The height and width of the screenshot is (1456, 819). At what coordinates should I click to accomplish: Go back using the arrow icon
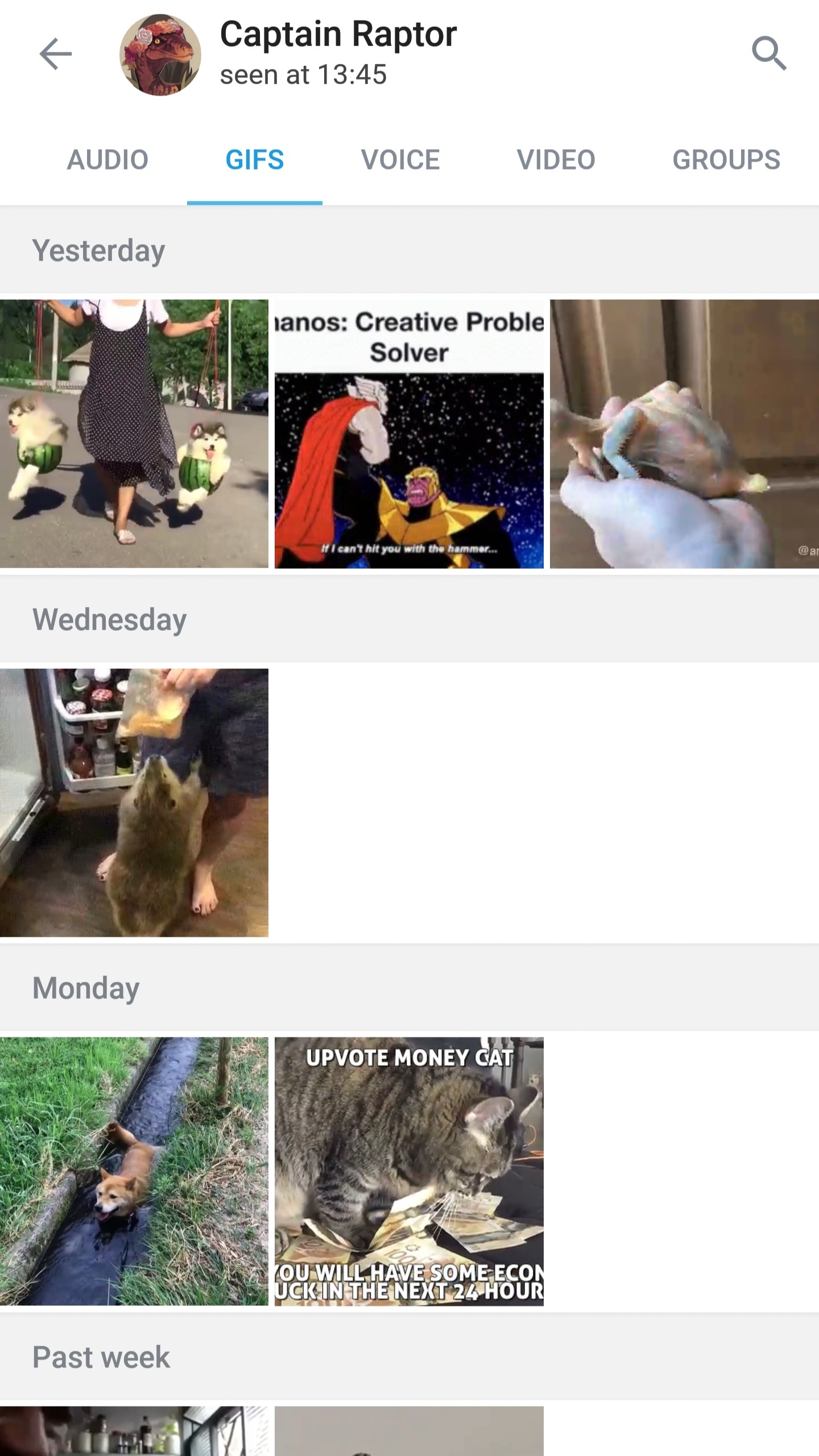55,54
